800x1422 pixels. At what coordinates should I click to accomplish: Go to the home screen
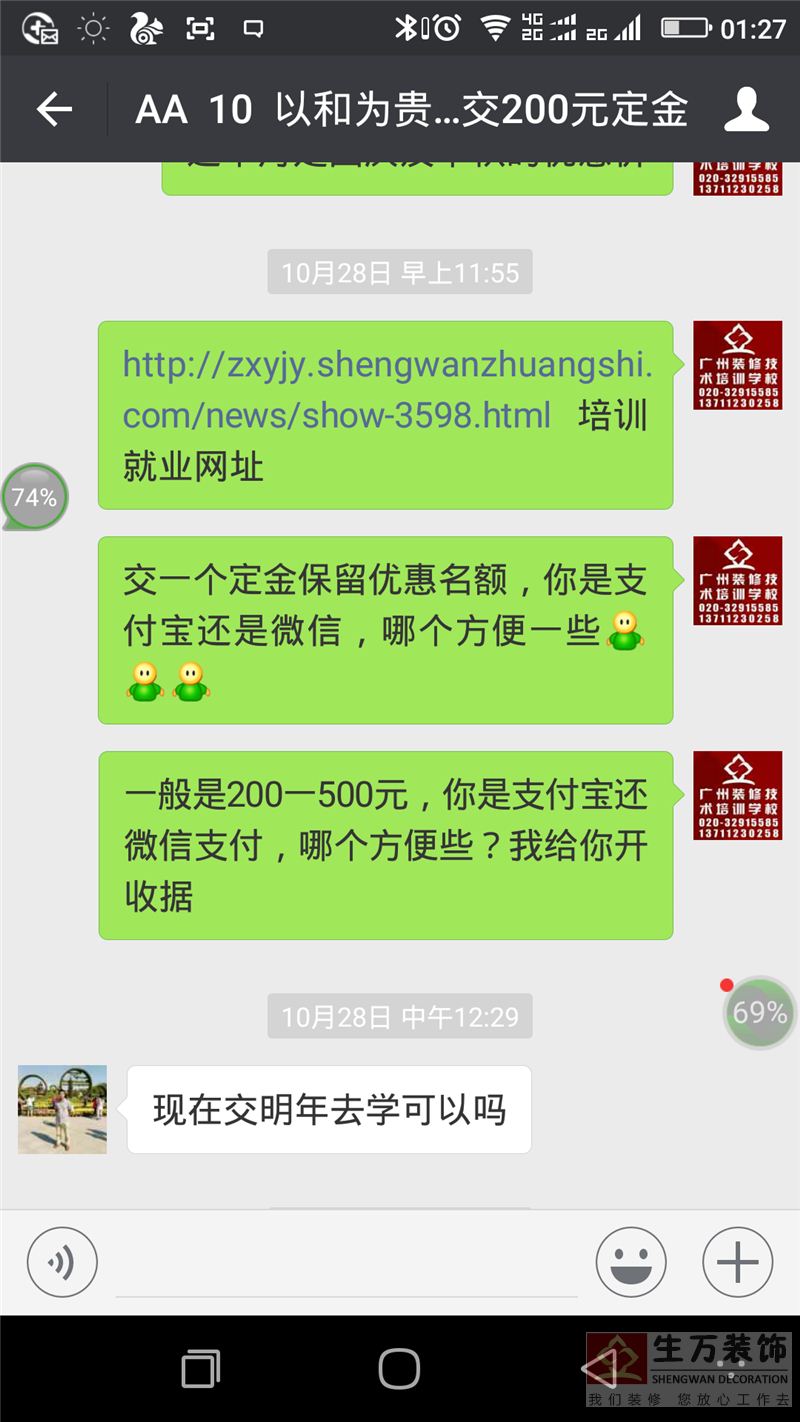[x=399, y=1368]
